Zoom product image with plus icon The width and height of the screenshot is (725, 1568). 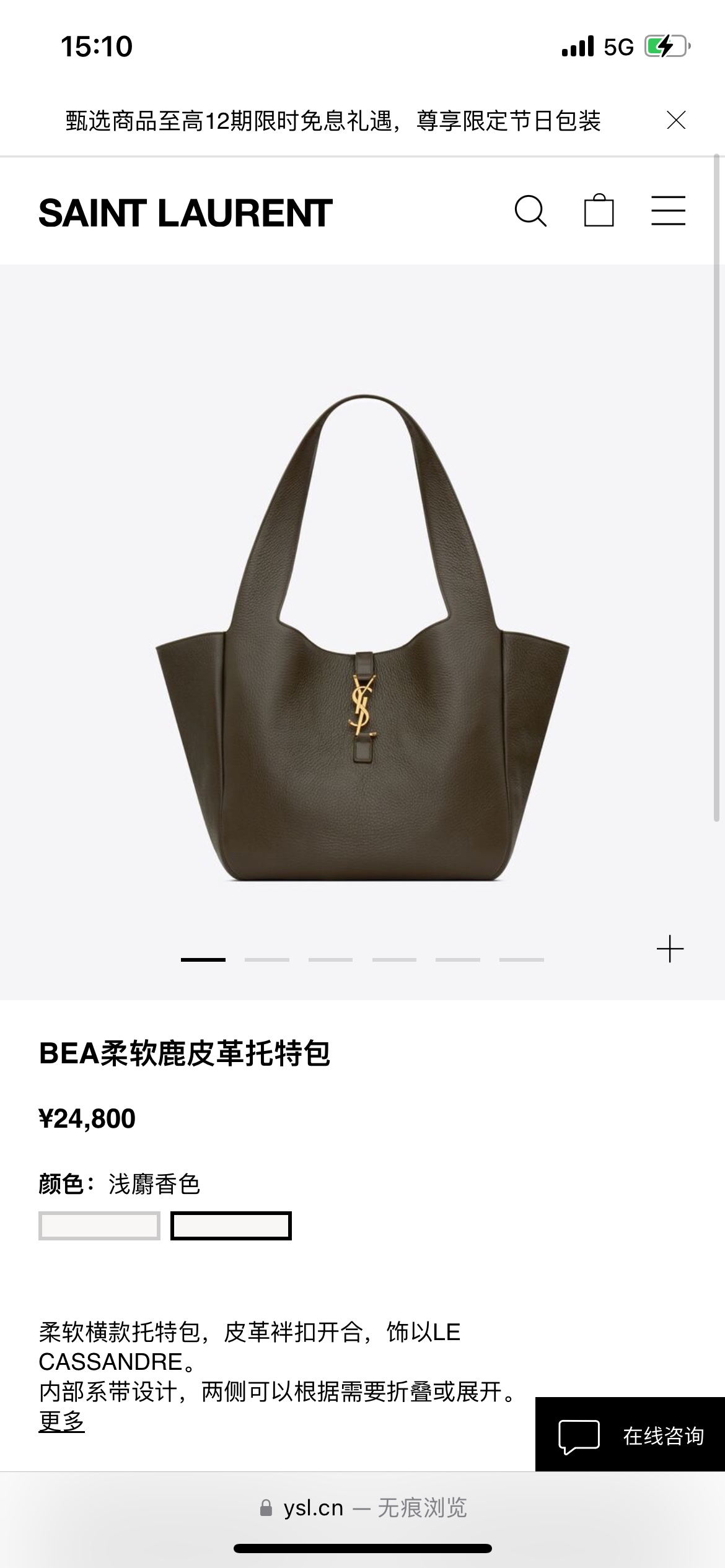point(670,949)
